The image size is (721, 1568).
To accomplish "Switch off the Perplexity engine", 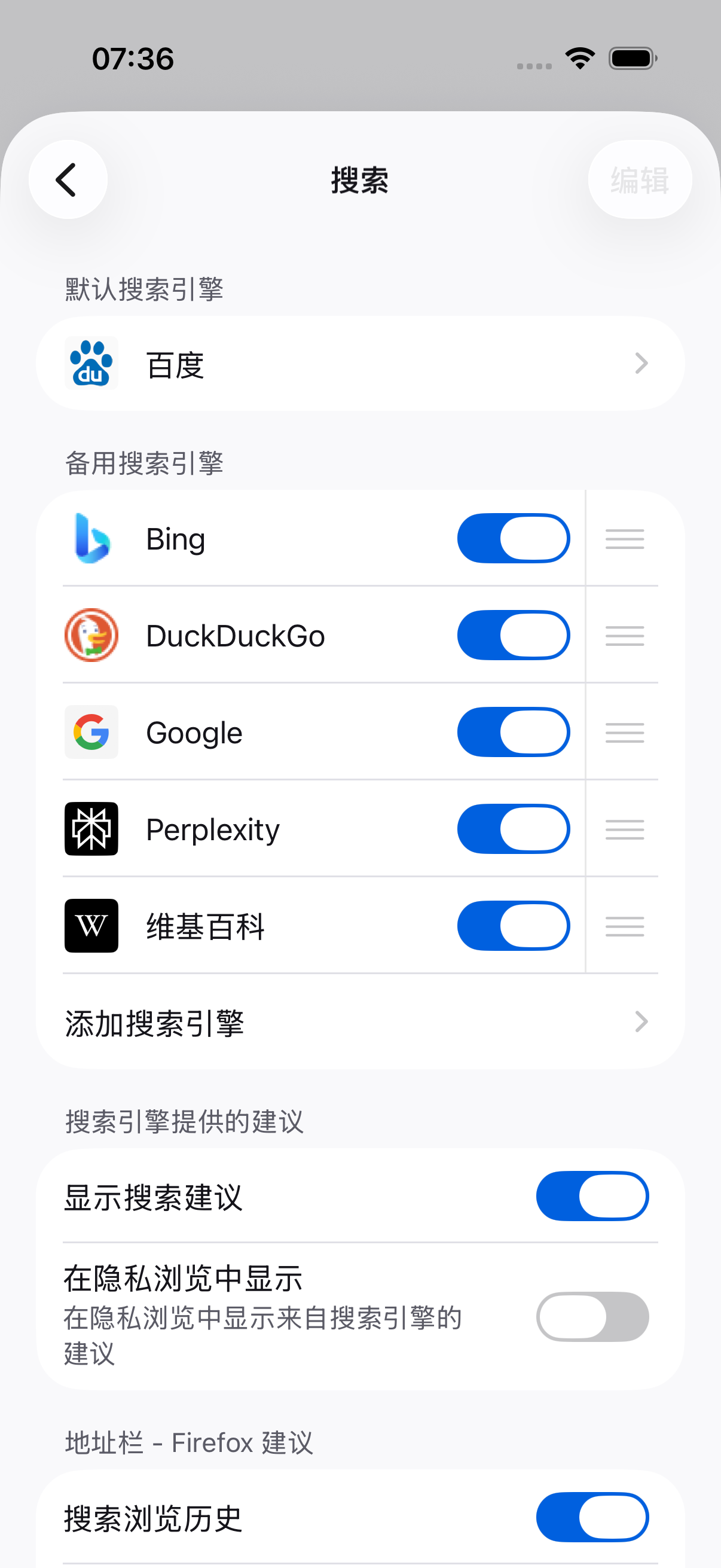I will 514,829.
